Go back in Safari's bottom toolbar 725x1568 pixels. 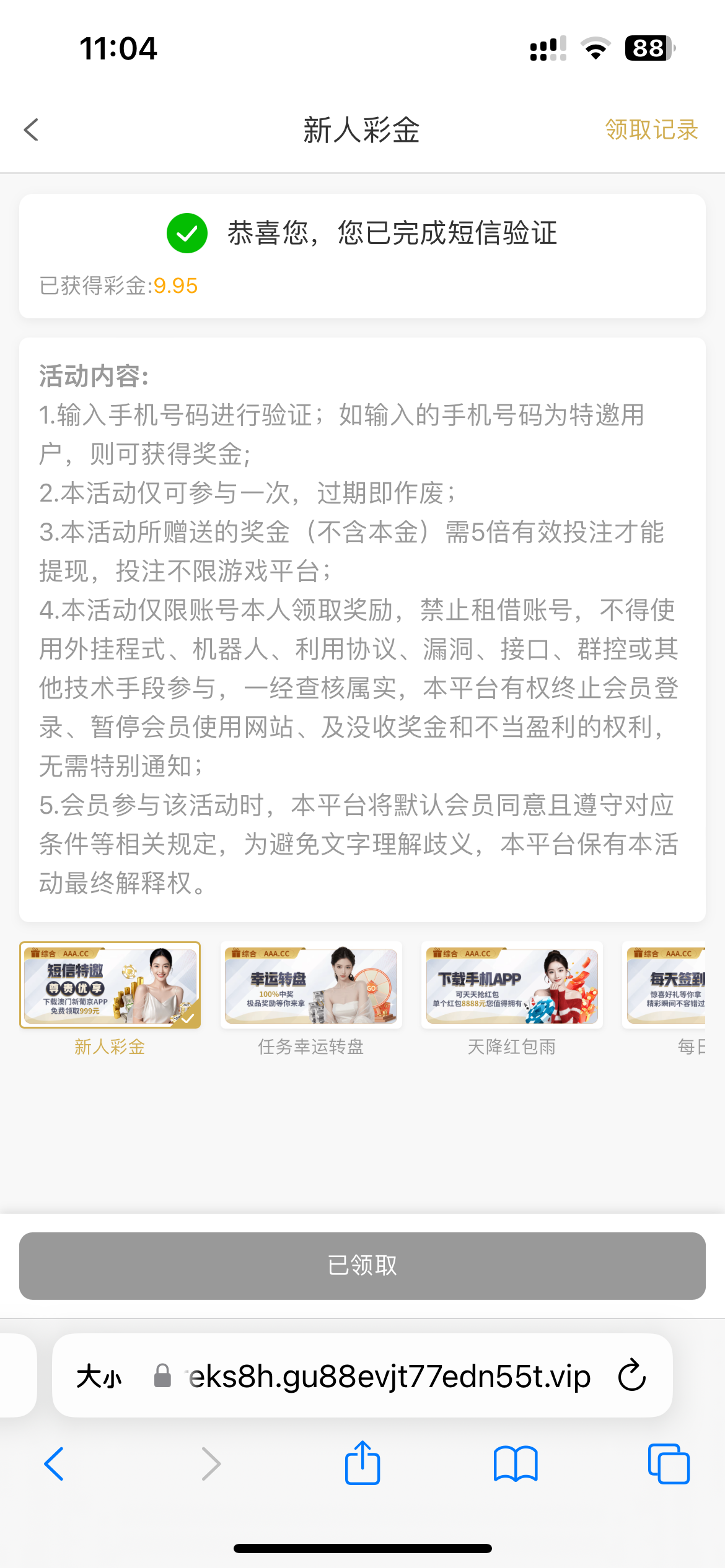tap(55, 1464)
